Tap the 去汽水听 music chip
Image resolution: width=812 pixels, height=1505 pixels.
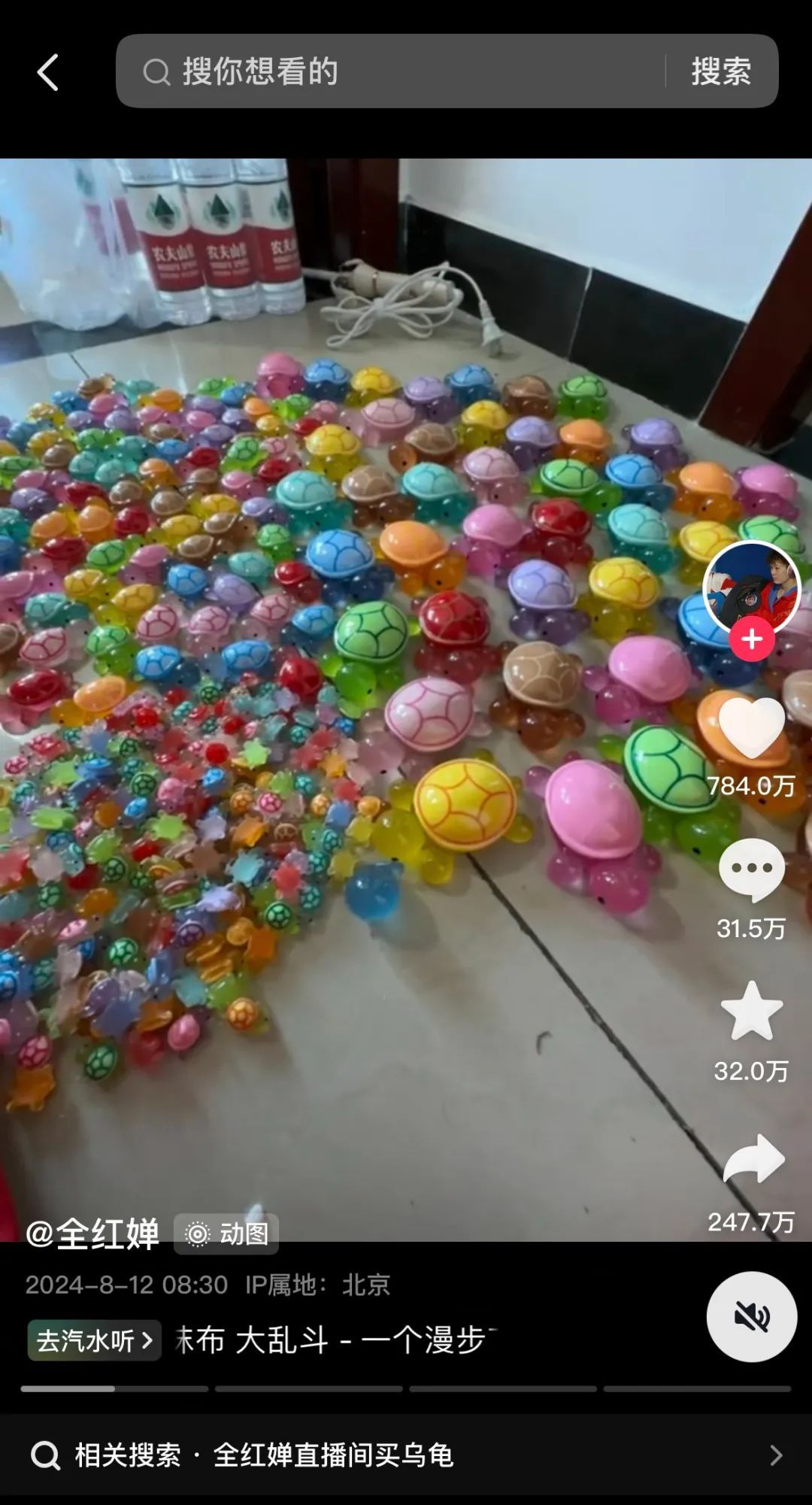tap(95, 1340)
